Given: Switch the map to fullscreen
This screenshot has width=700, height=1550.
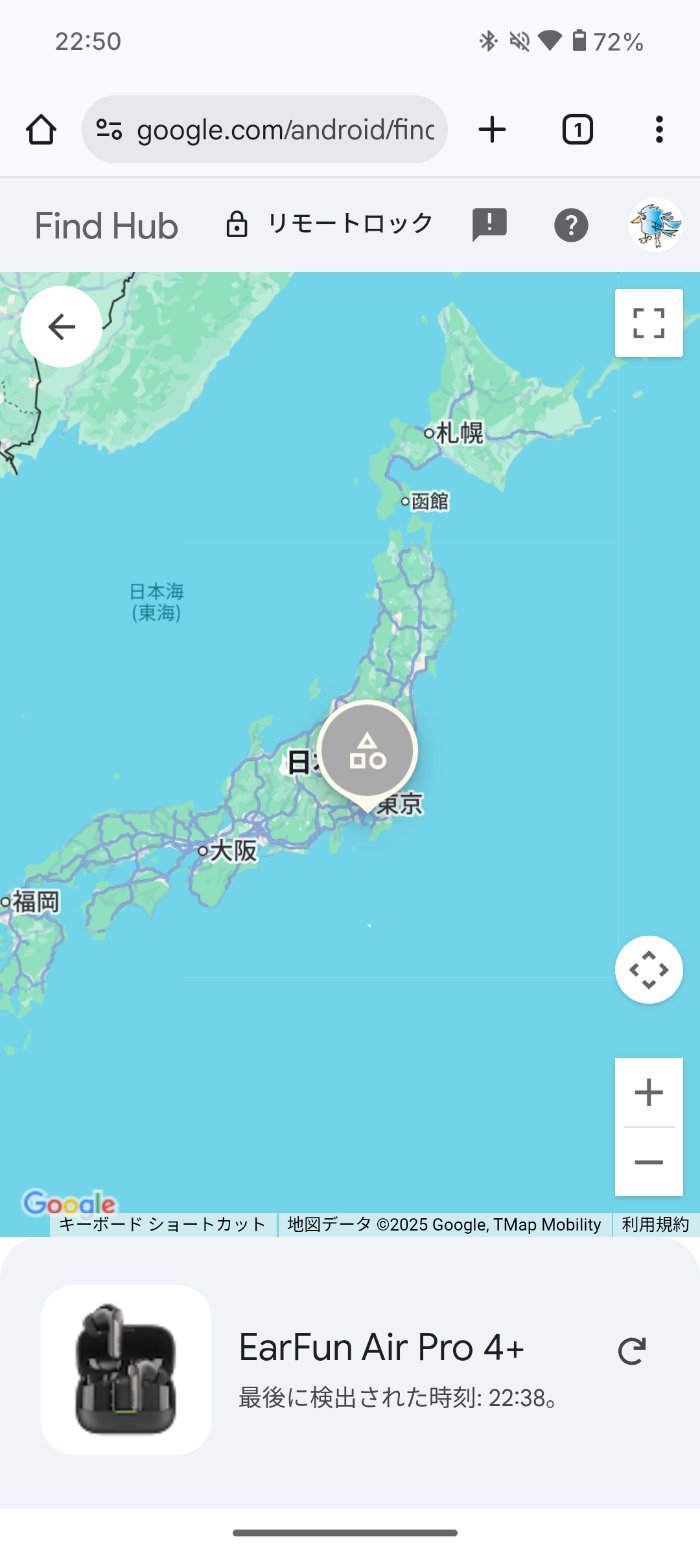Looking at the screenshot, I should pos(648,323).
